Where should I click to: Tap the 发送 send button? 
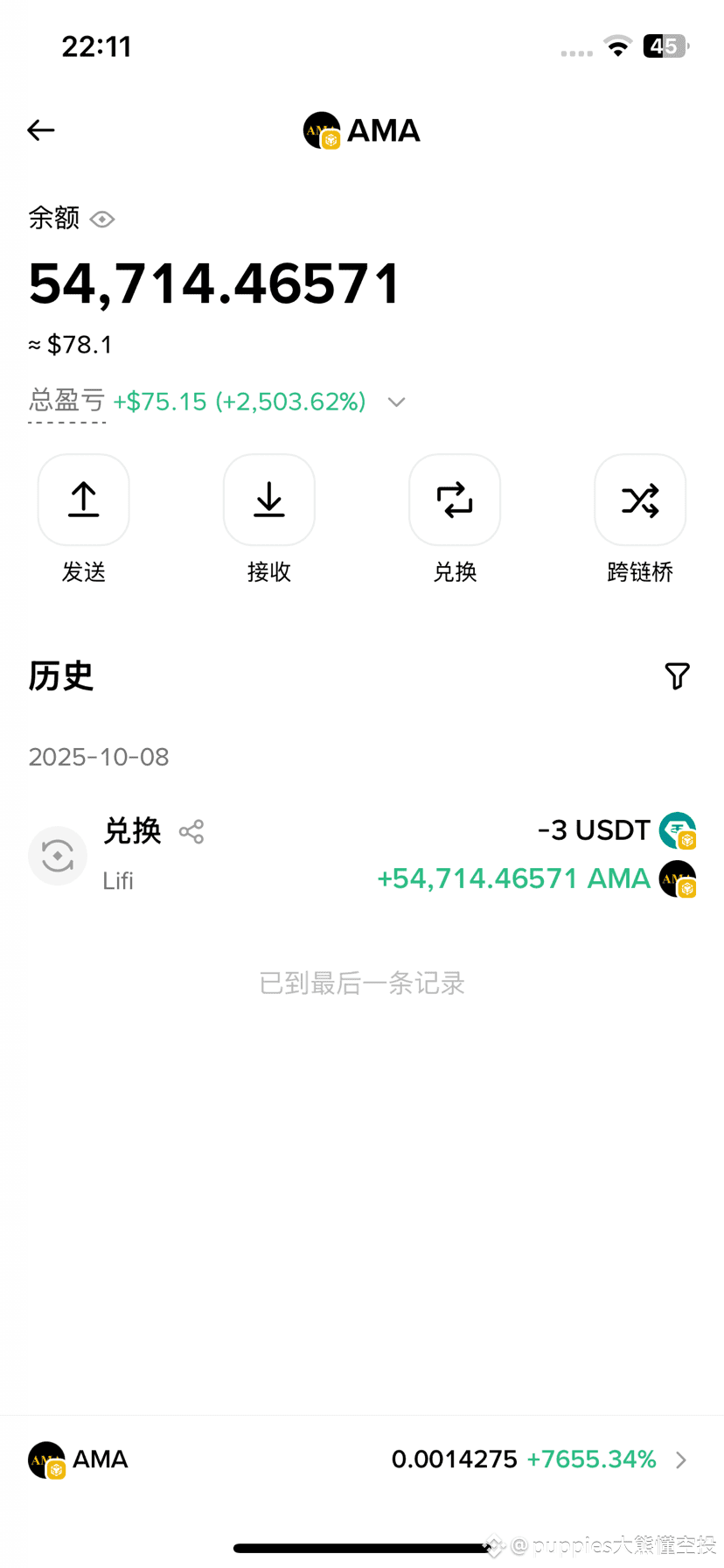point(84,500)
